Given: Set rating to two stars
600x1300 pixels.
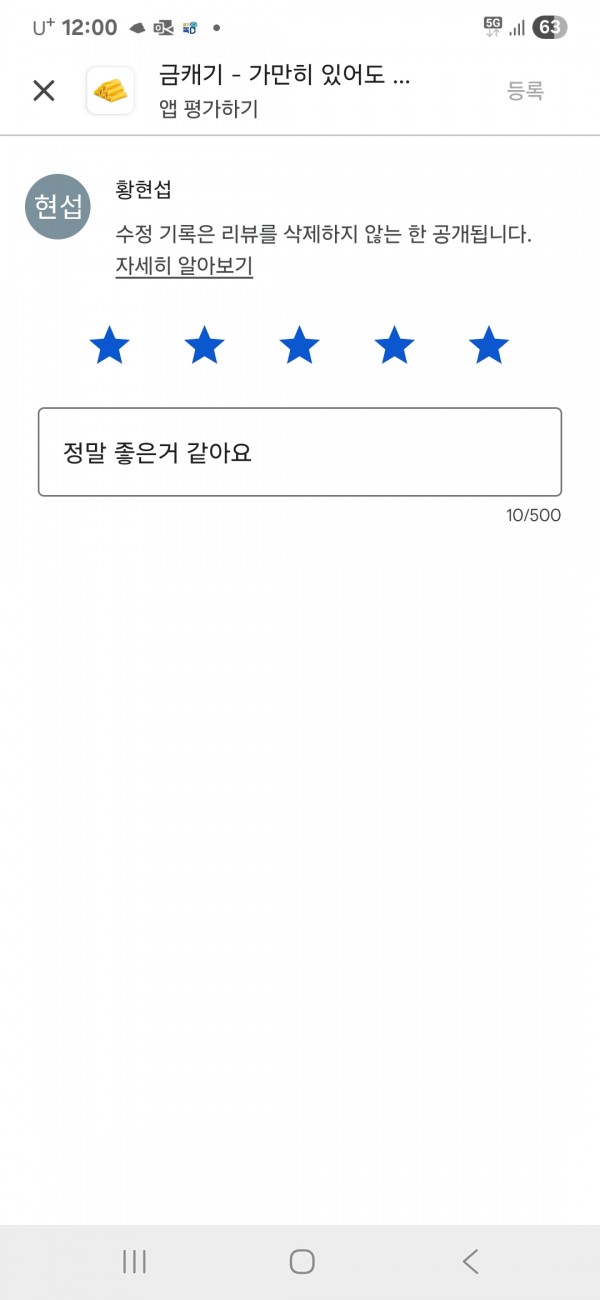Looking at the screenshot, I should (205, 346).
